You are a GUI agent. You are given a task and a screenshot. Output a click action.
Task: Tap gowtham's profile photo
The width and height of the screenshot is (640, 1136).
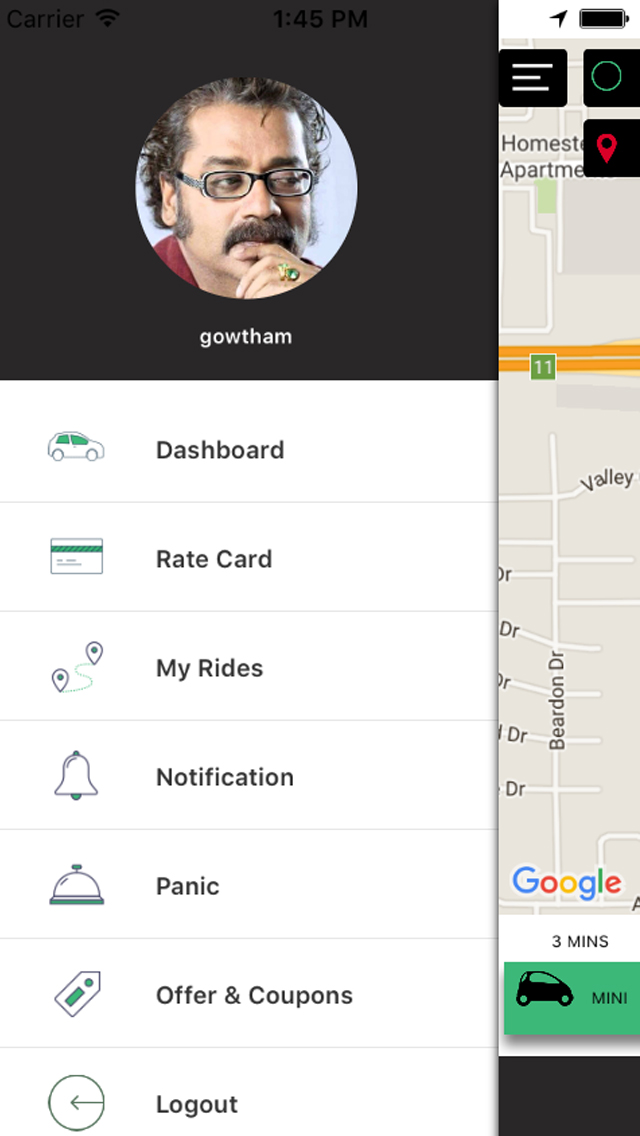coord(246,188)
